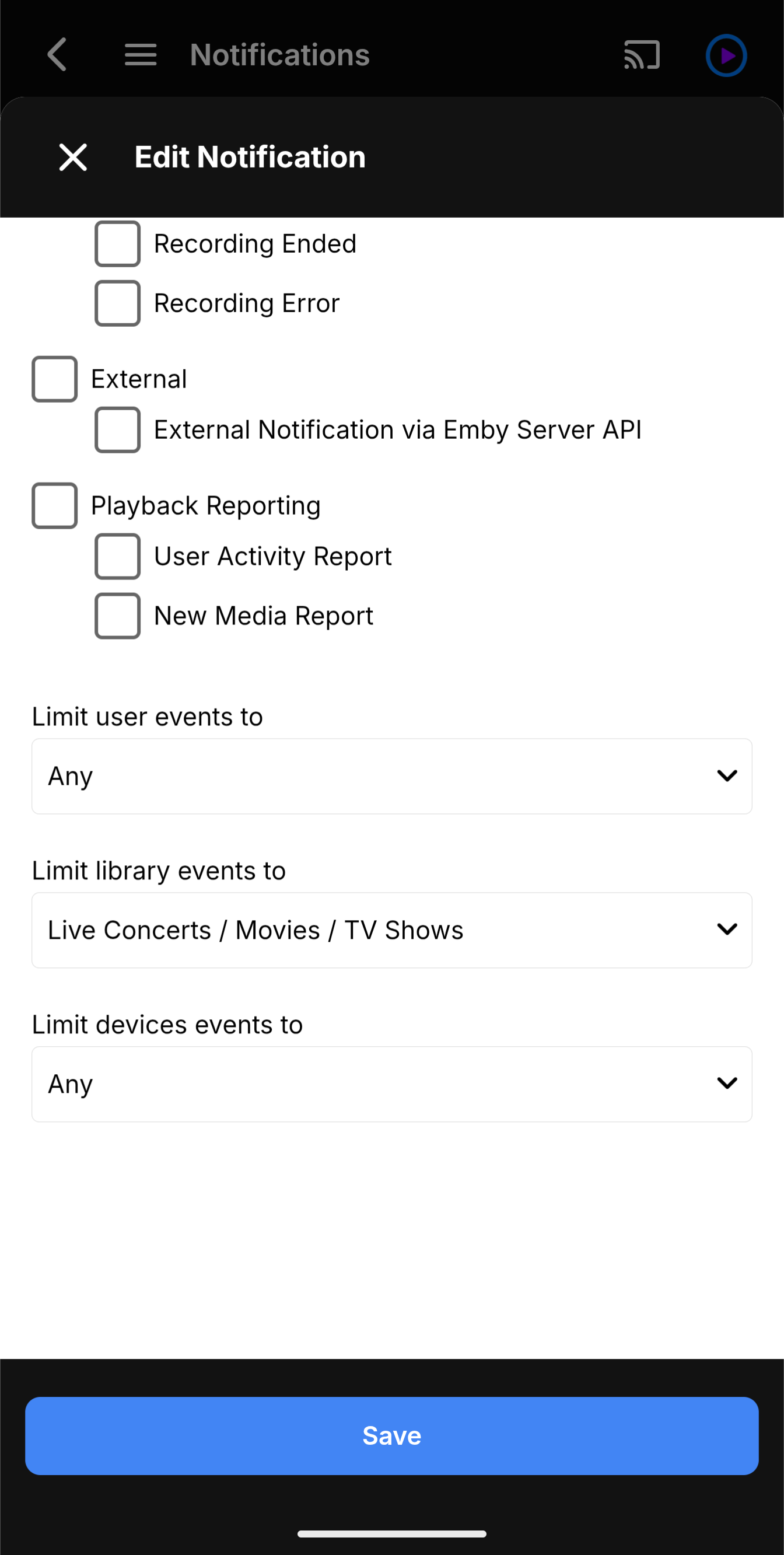Select the External category checkbox

(55, 379)
